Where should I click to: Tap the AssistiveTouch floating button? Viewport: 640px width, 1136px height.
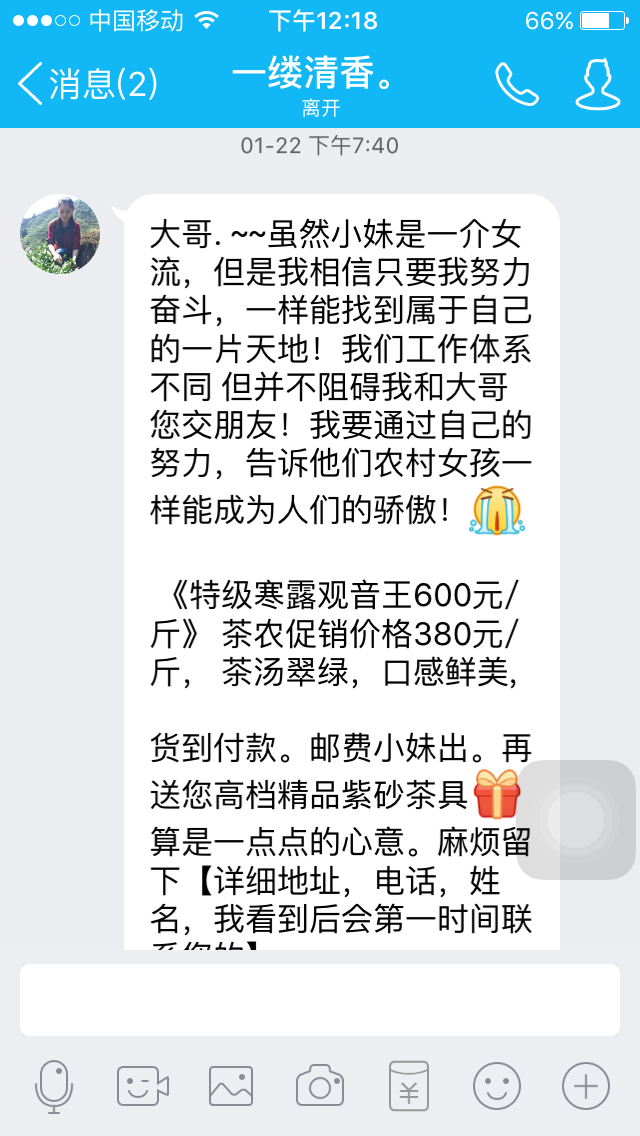[576, 820]
